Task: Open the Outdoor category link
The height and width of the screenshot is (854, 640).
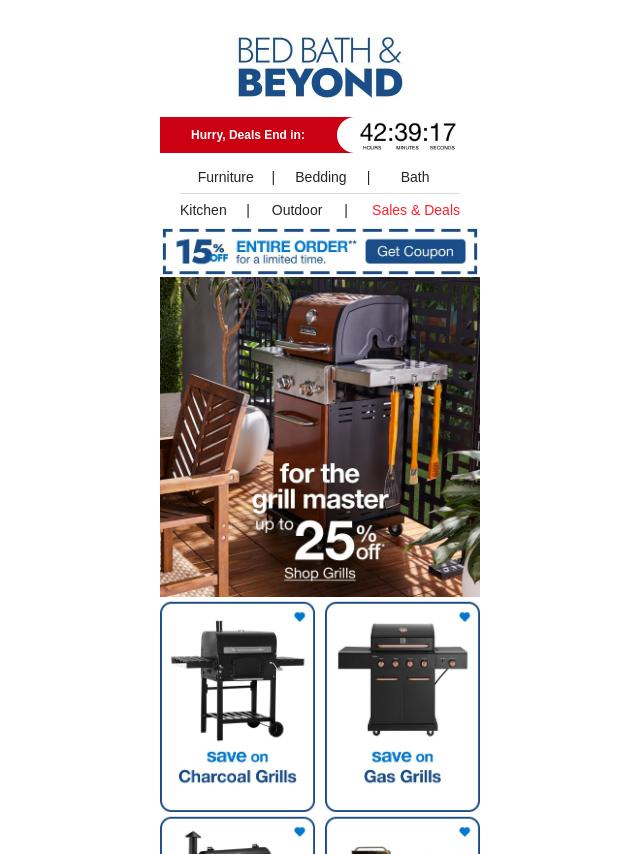Action: (296, 210)
